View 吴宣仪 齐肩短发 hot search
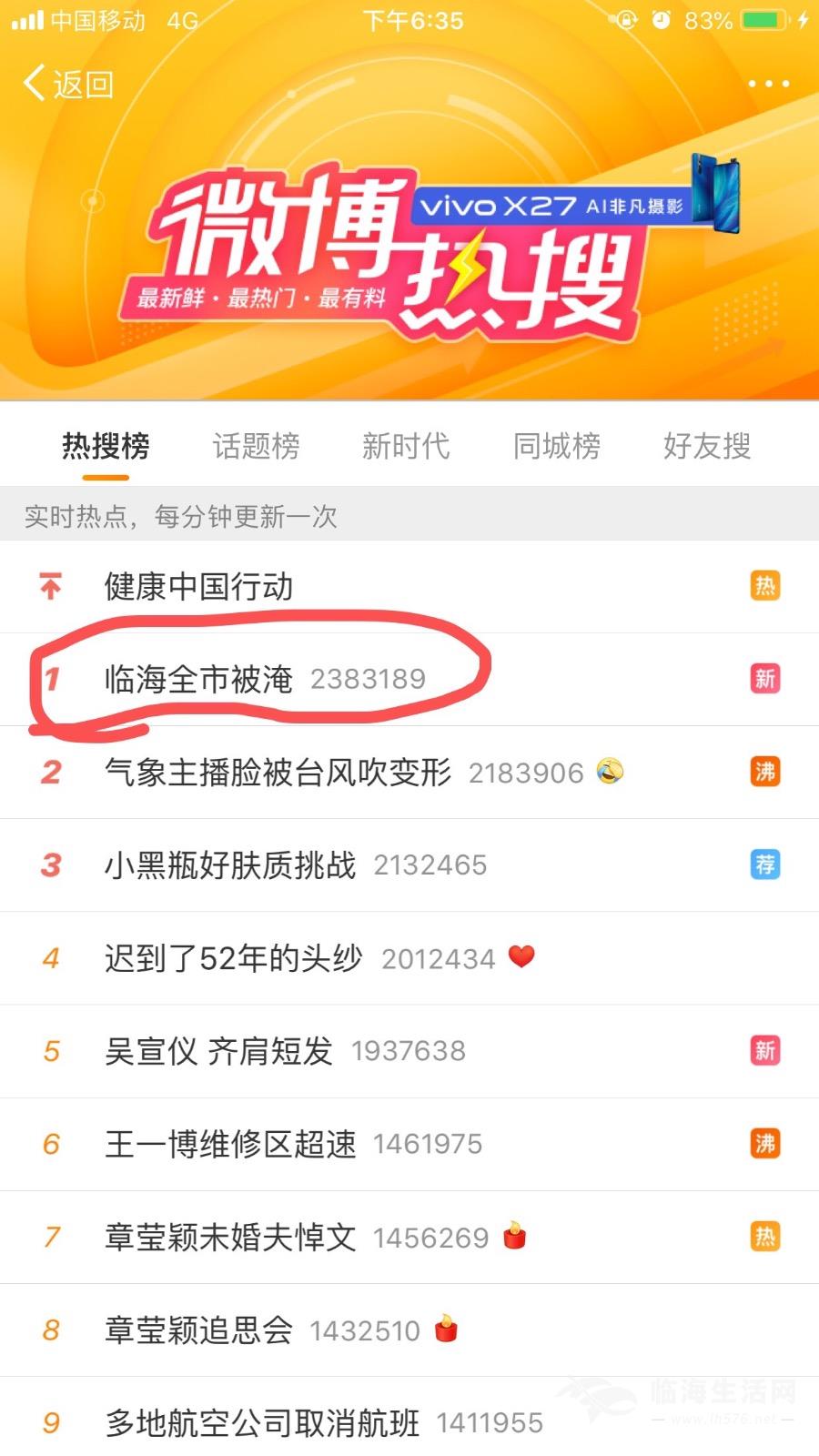This screenshot has height=1456, width=819. tap(218, 1051)
